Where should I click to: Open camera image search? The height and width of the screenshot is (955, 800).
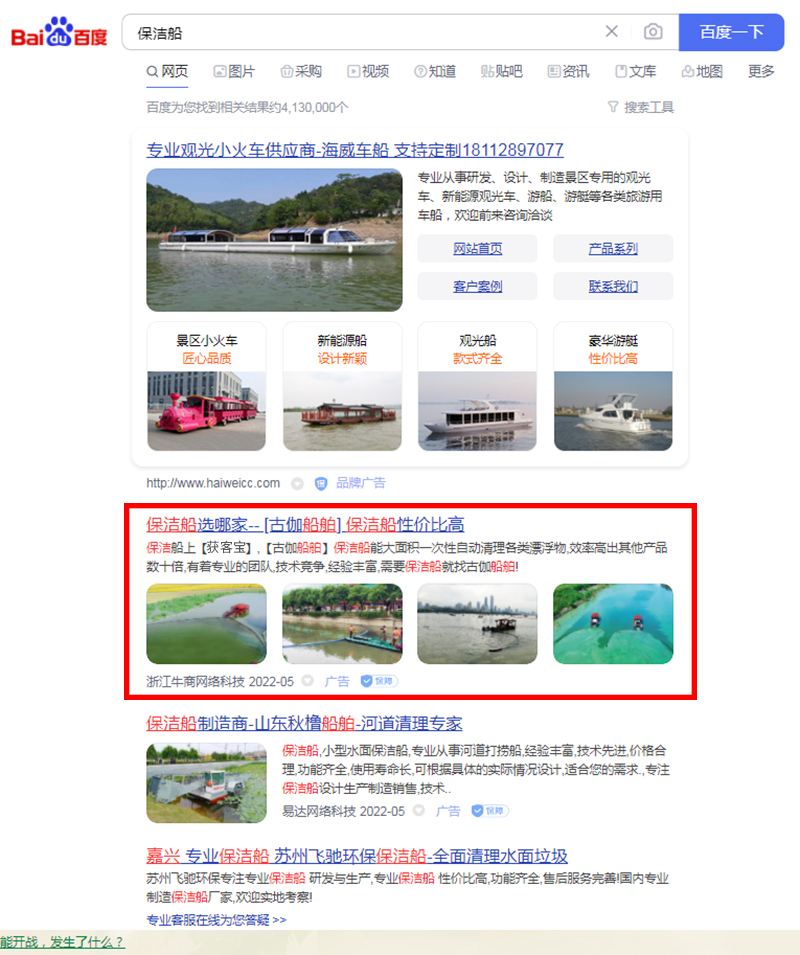(653, 32)
